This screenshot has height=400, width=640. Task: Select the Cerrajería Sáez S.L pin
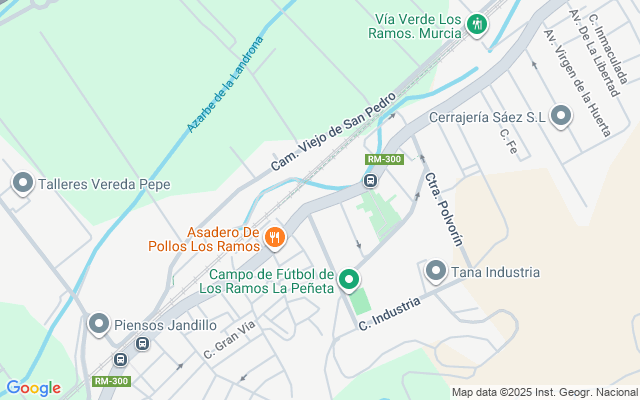(x=561, y=117)
